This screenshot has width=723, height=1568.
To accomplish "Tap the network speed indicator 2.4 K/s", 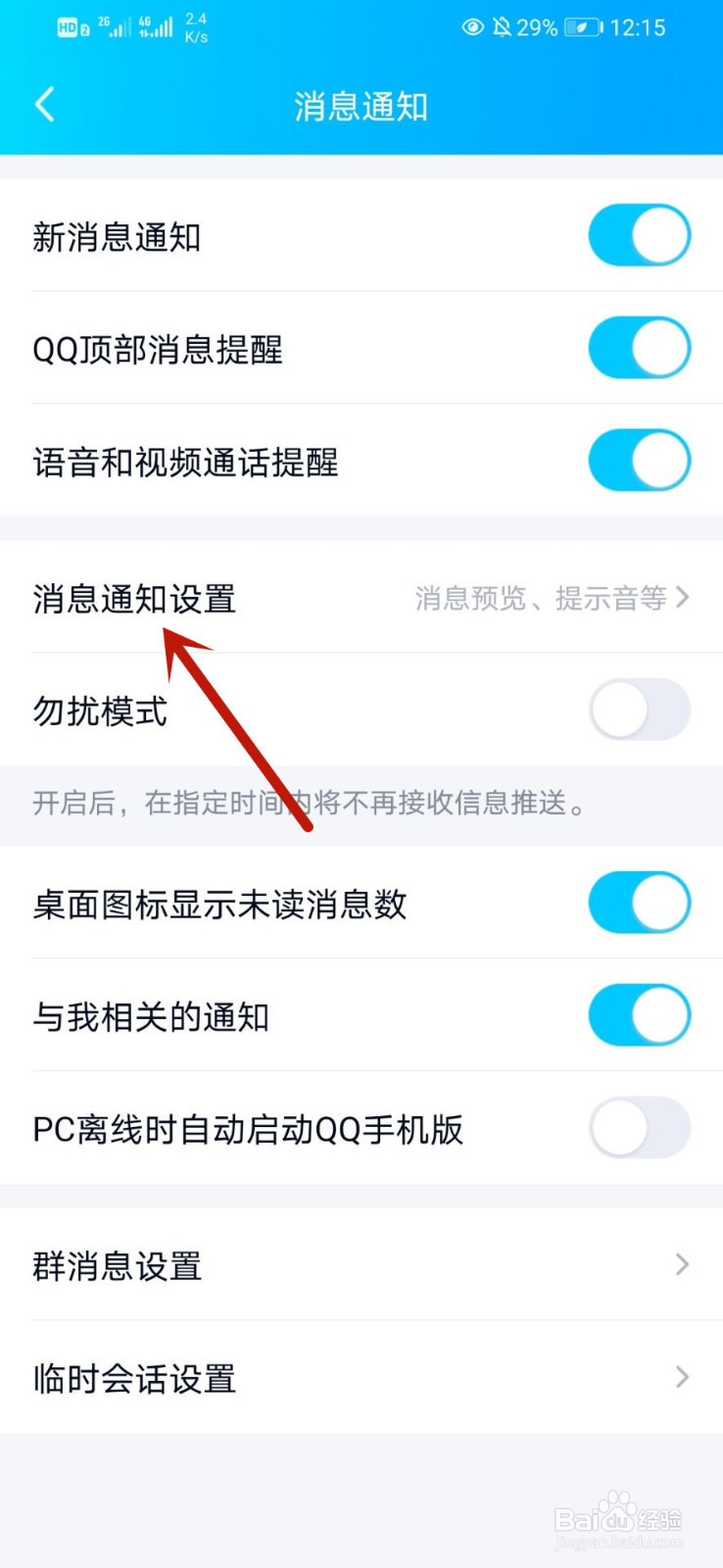I will [193, 26].
